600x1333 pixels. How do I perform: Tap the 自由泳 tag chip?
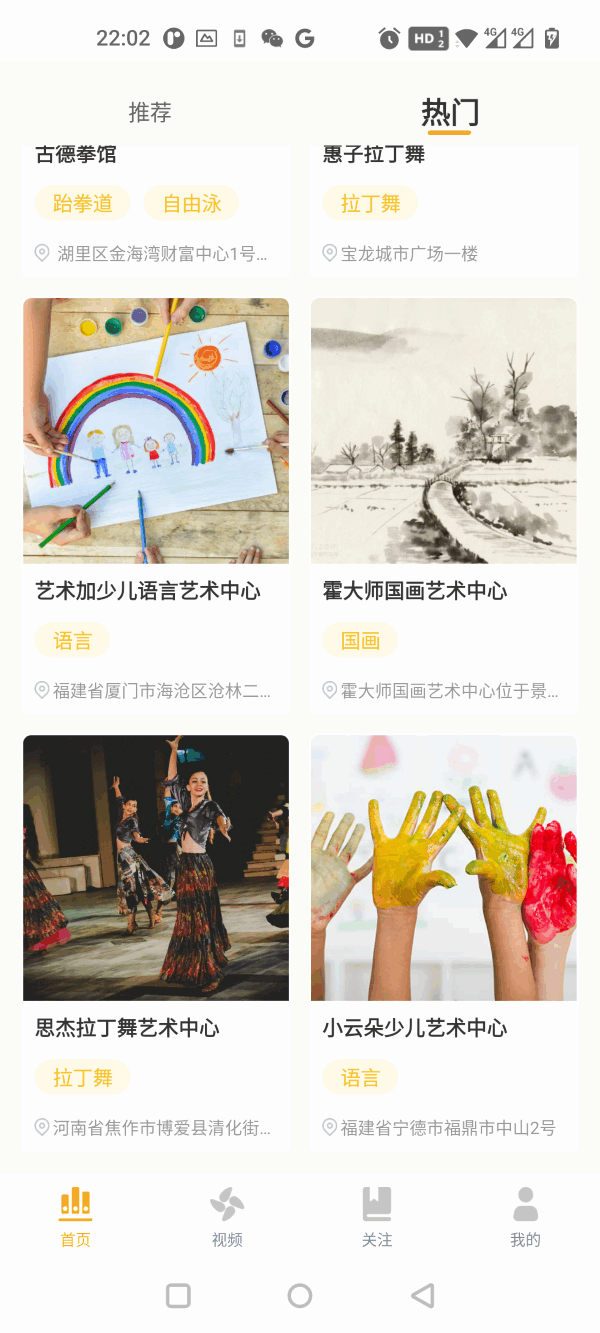click(x=191, y=203)
